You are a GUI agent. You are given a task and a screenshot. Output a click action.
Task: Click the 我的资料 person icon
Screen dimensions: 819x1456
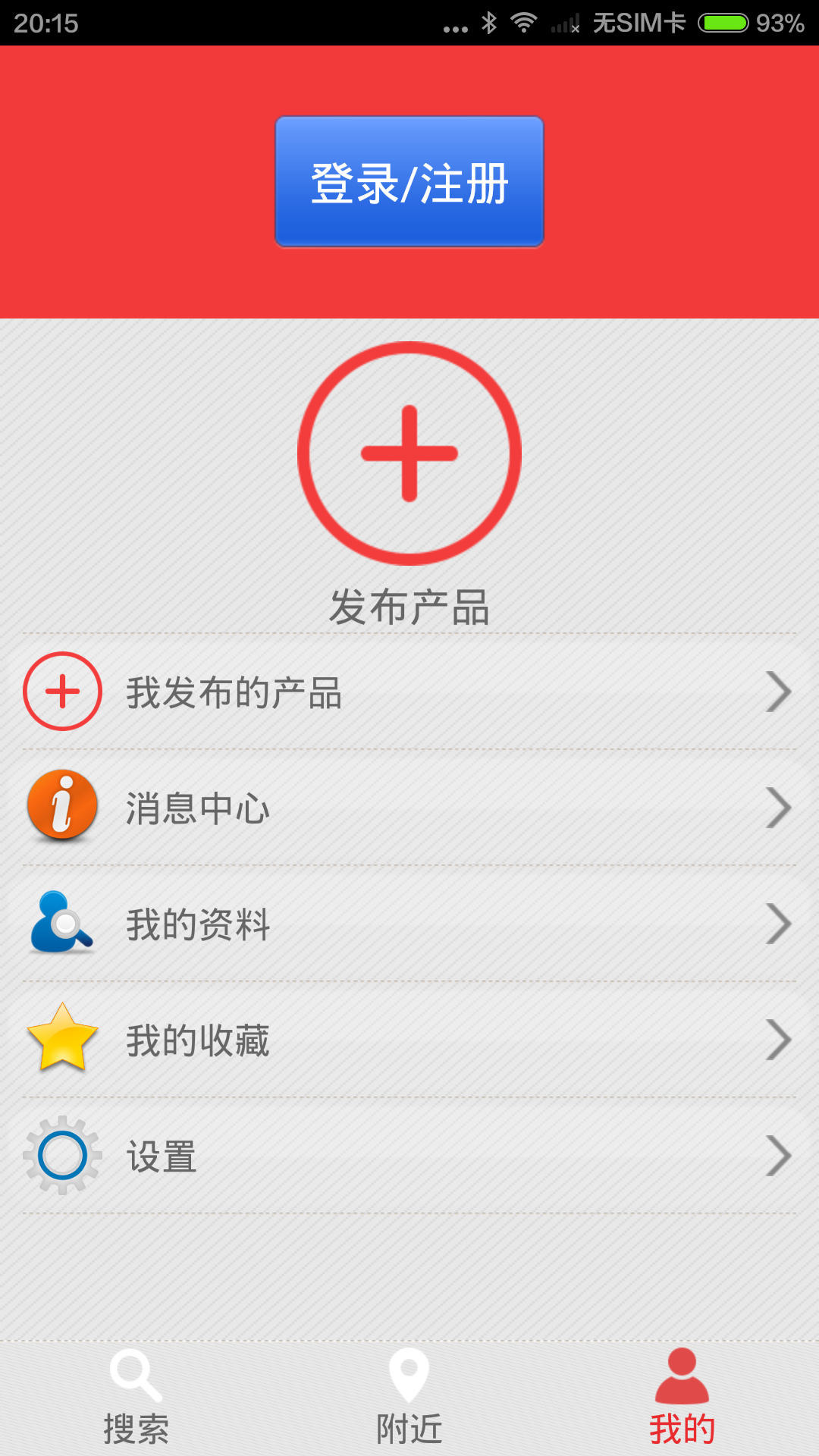[x=61, y=924]
